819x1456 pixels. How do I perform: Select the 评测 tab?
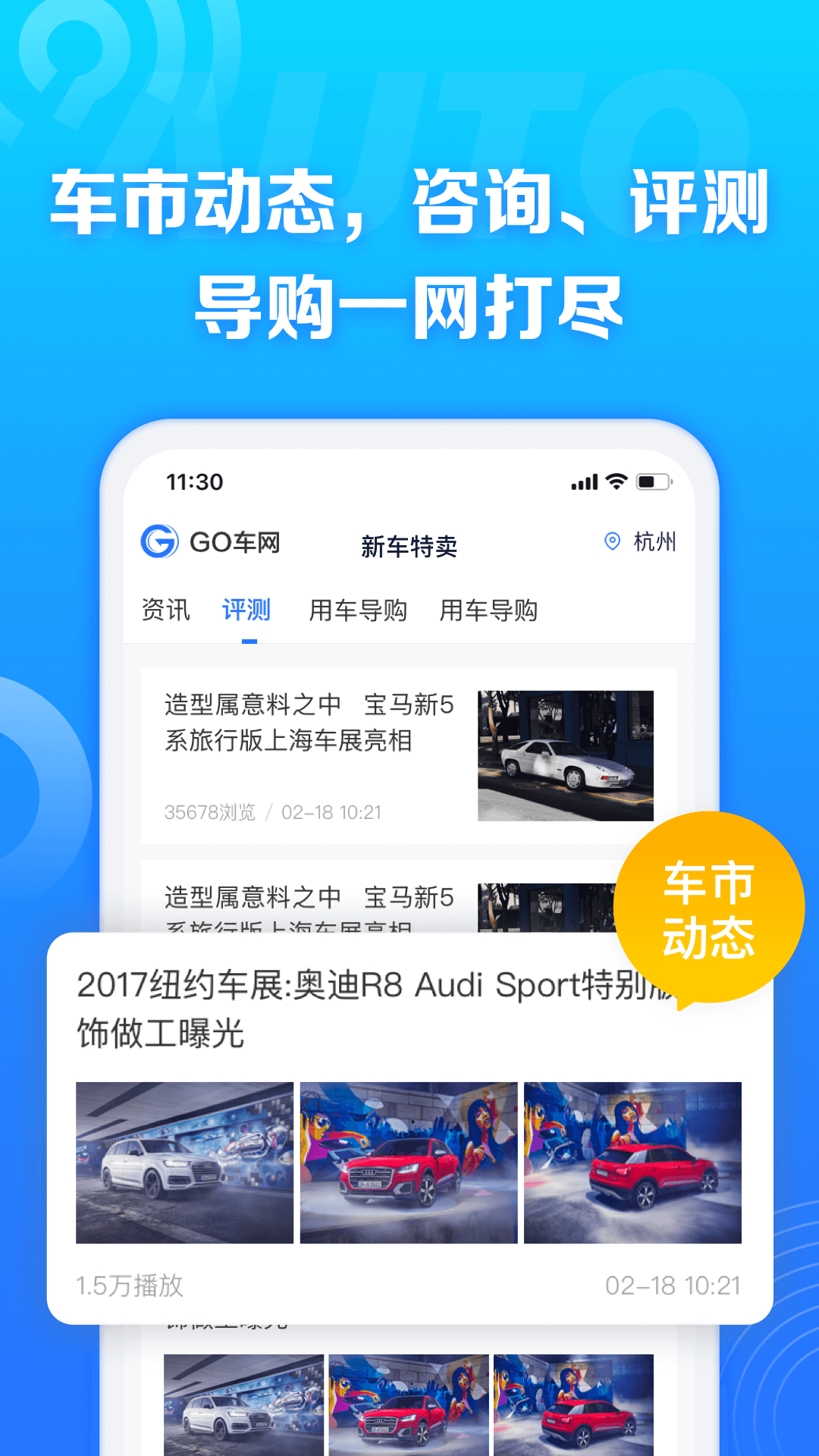click(246, 609)
